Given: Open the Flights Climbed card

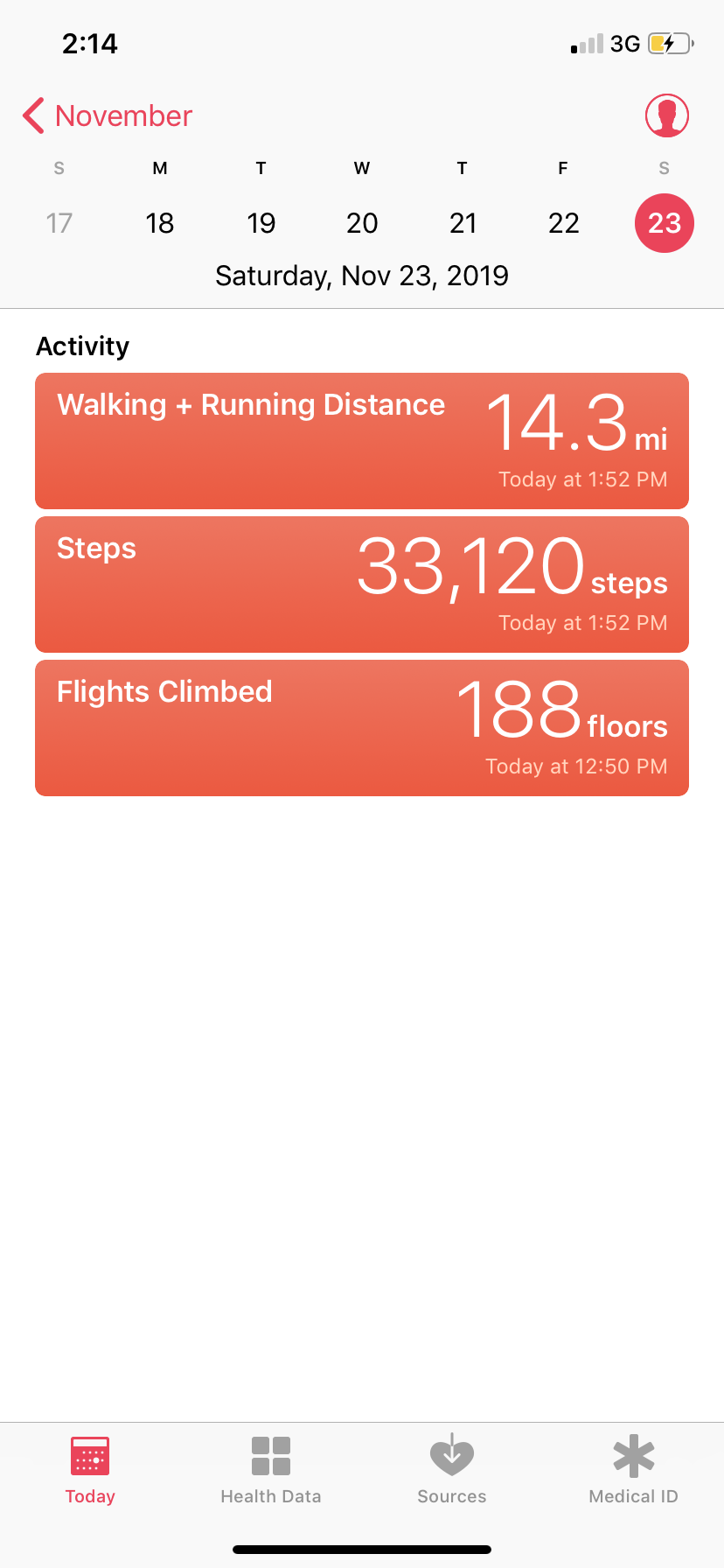Looking at the screenshot, I should pyautogui.click(x=362, y=728).
